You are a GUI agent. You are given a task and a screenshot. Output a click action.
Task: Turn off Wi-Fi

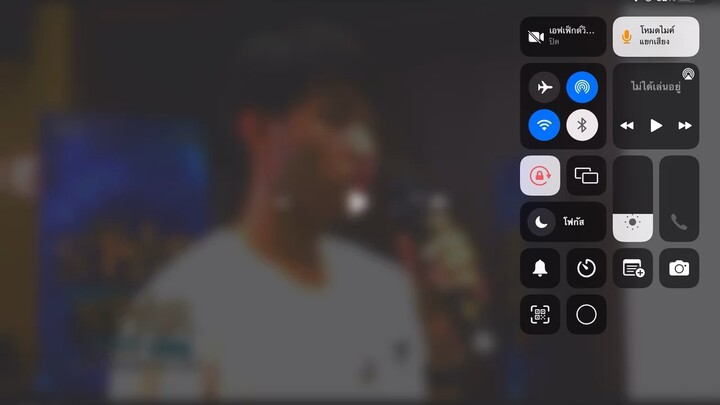tap(544, 125)
